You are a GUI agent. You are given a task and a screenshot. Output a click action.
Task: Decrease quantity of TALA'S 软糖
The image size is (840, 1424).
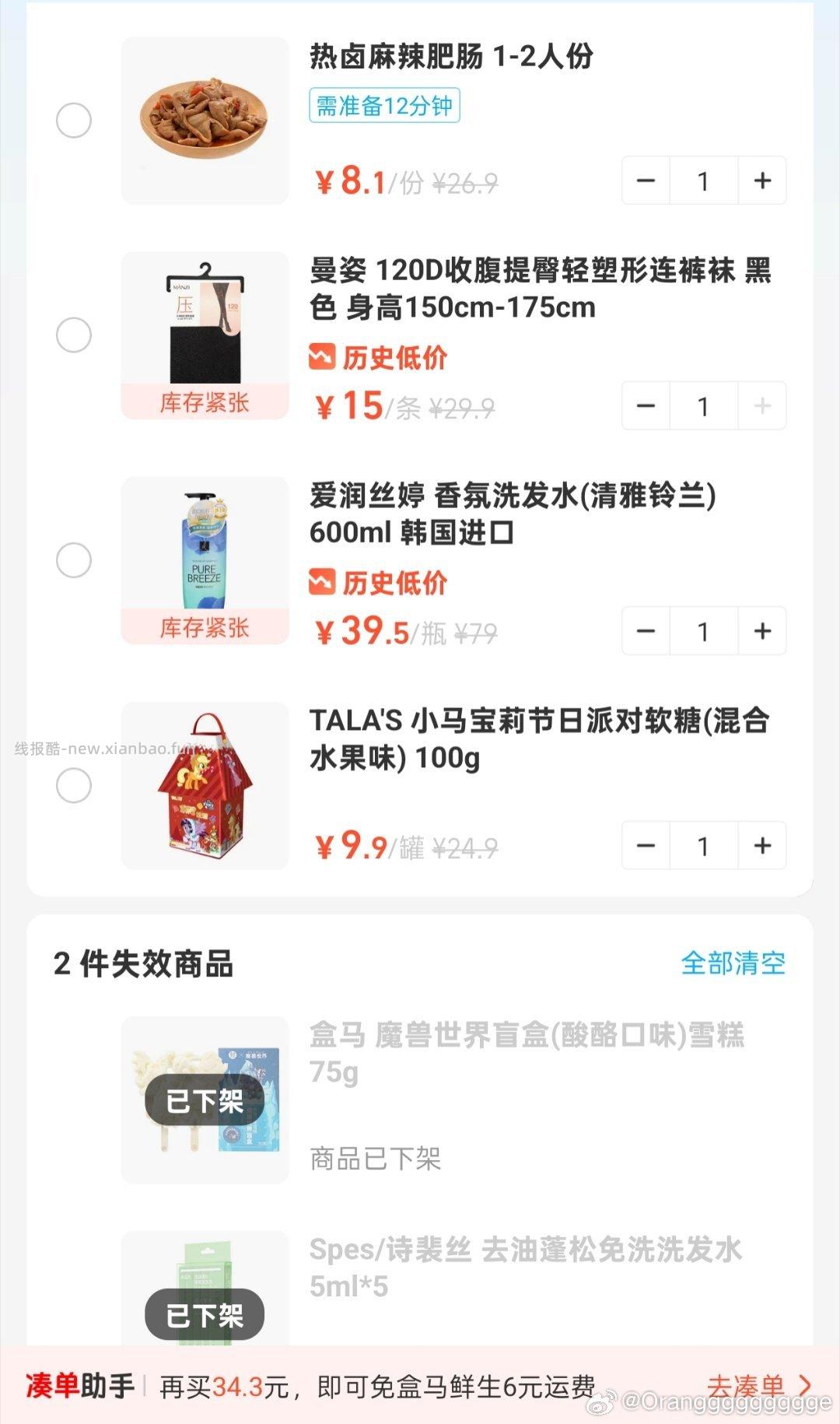[x=645, y=847]
